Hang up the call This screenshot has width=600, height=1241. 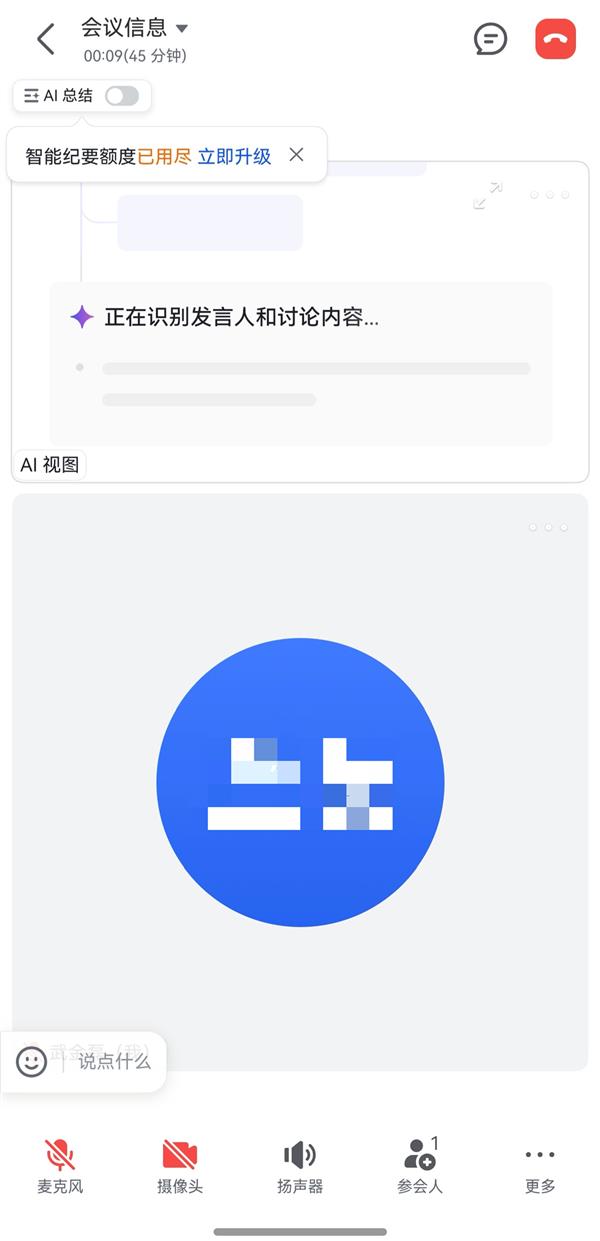pos(555,40)
